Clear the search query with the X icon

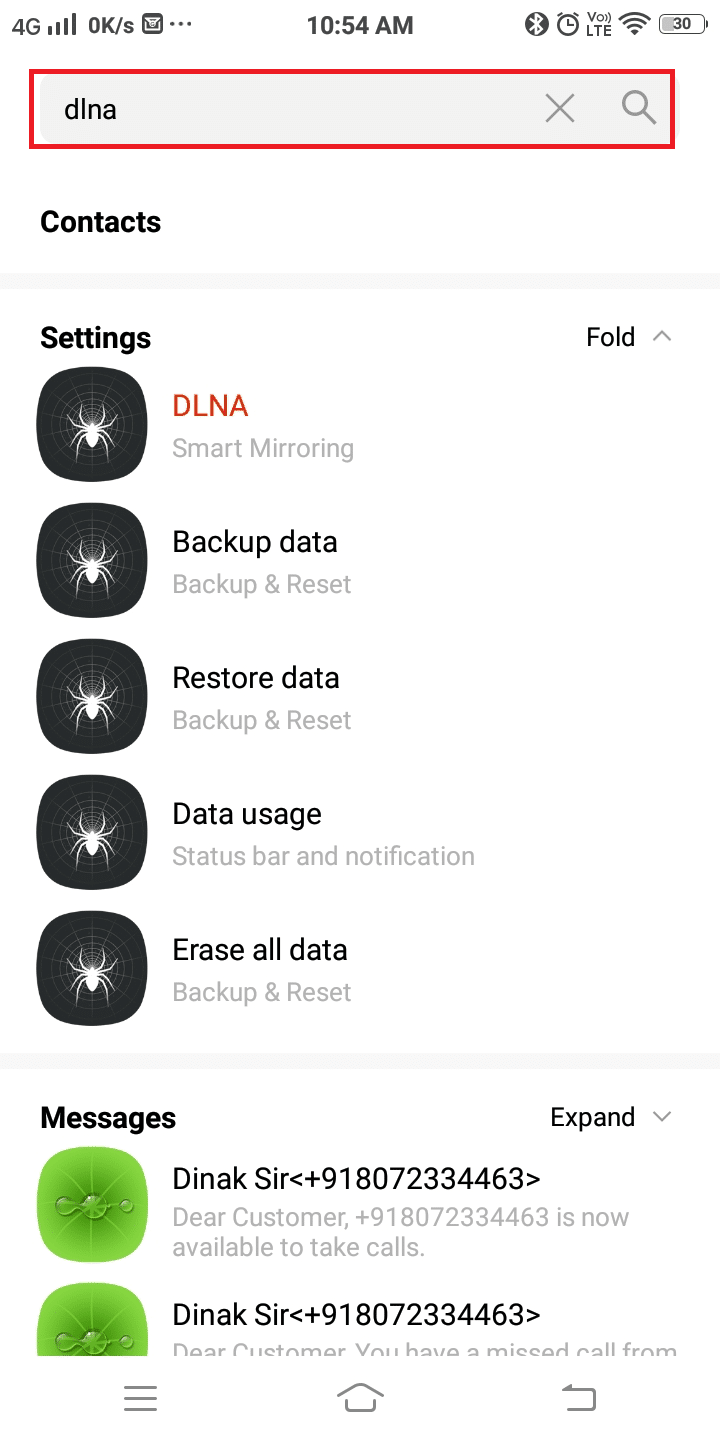[x=559, y=108]
